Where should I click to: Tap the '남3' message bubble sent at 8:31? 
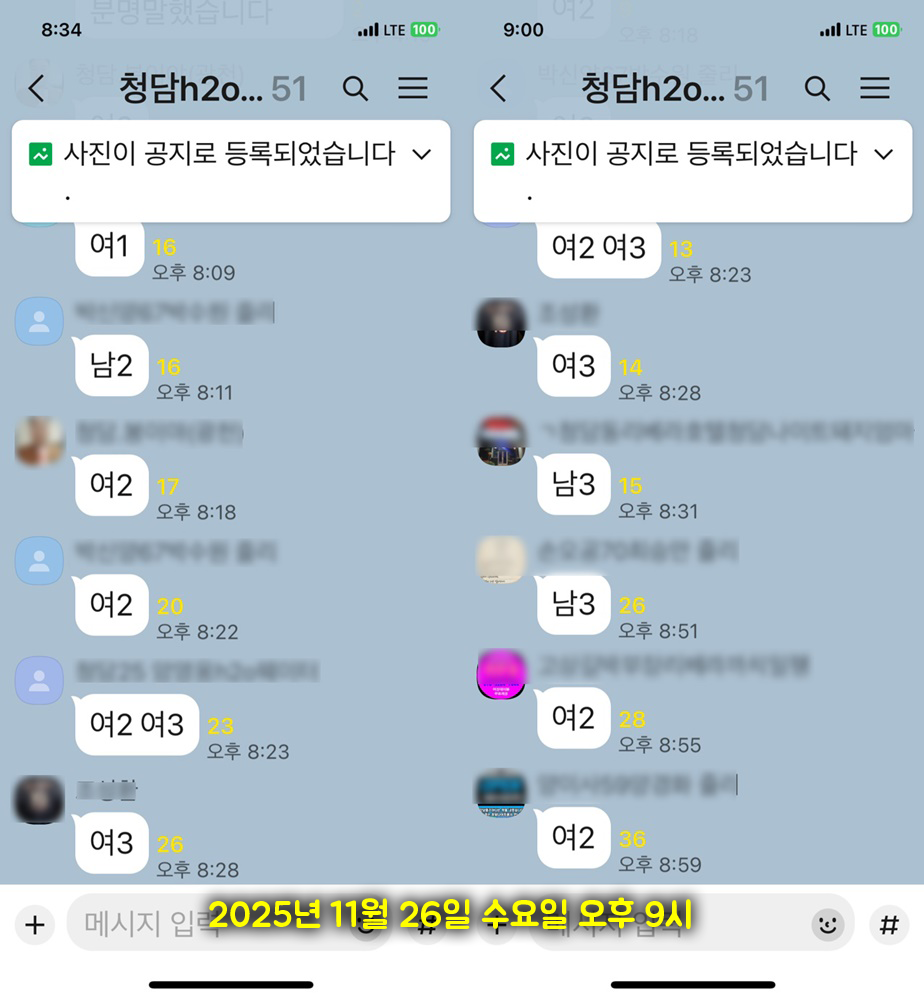[572, 486]
